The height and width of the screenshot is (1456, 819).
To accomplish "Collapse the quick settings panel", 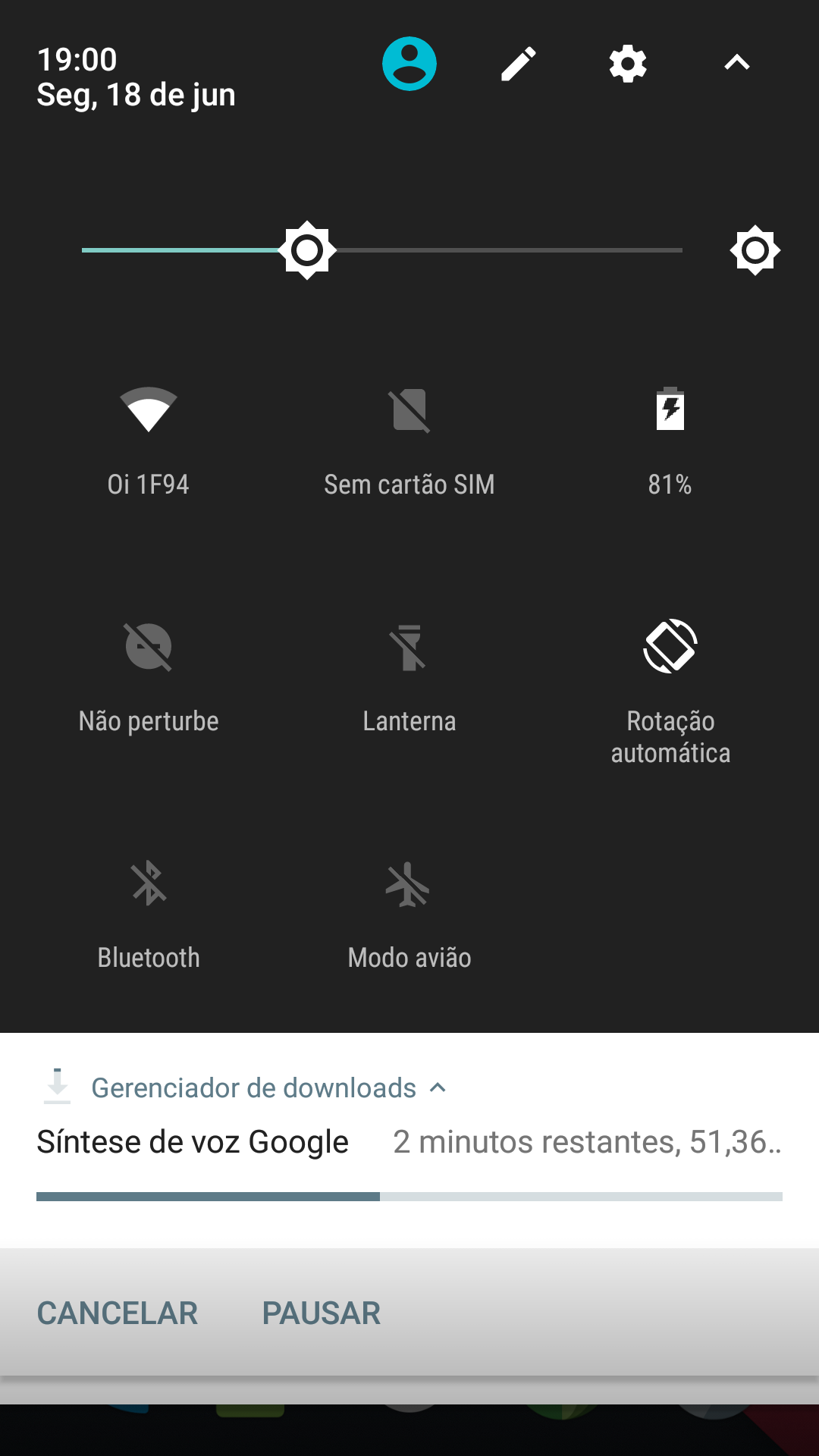I will coord(737,63).
